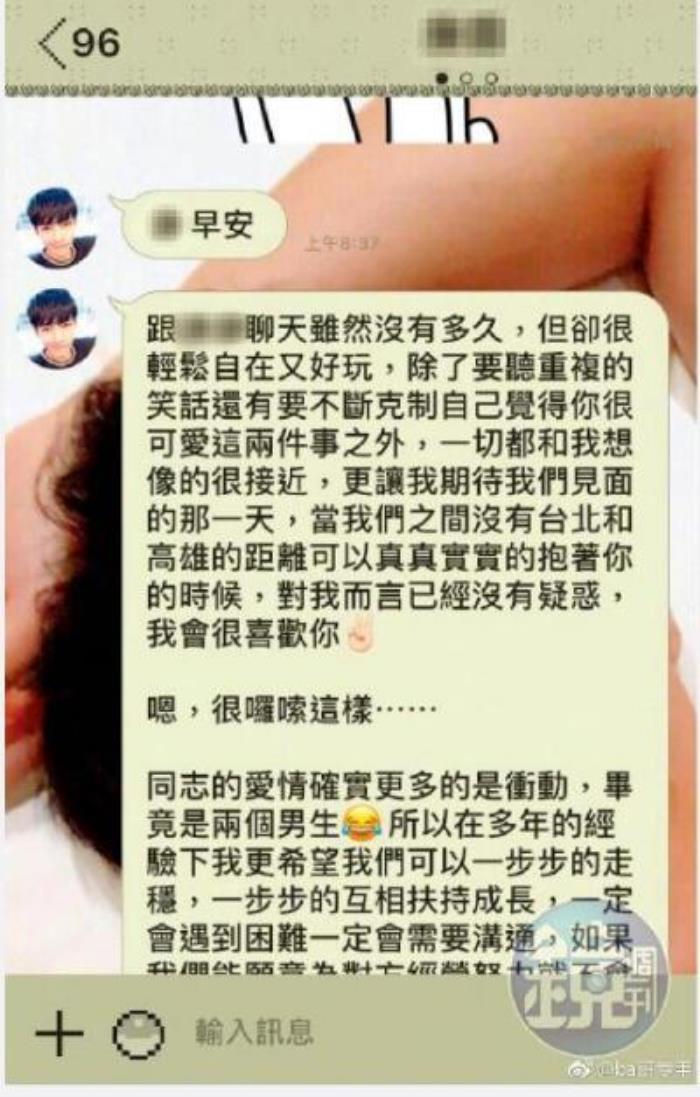Open sender's avatar beside 早安 message
Viewport: 700px width, 1097px height.
pyautogui.click(x=60, y=225)
